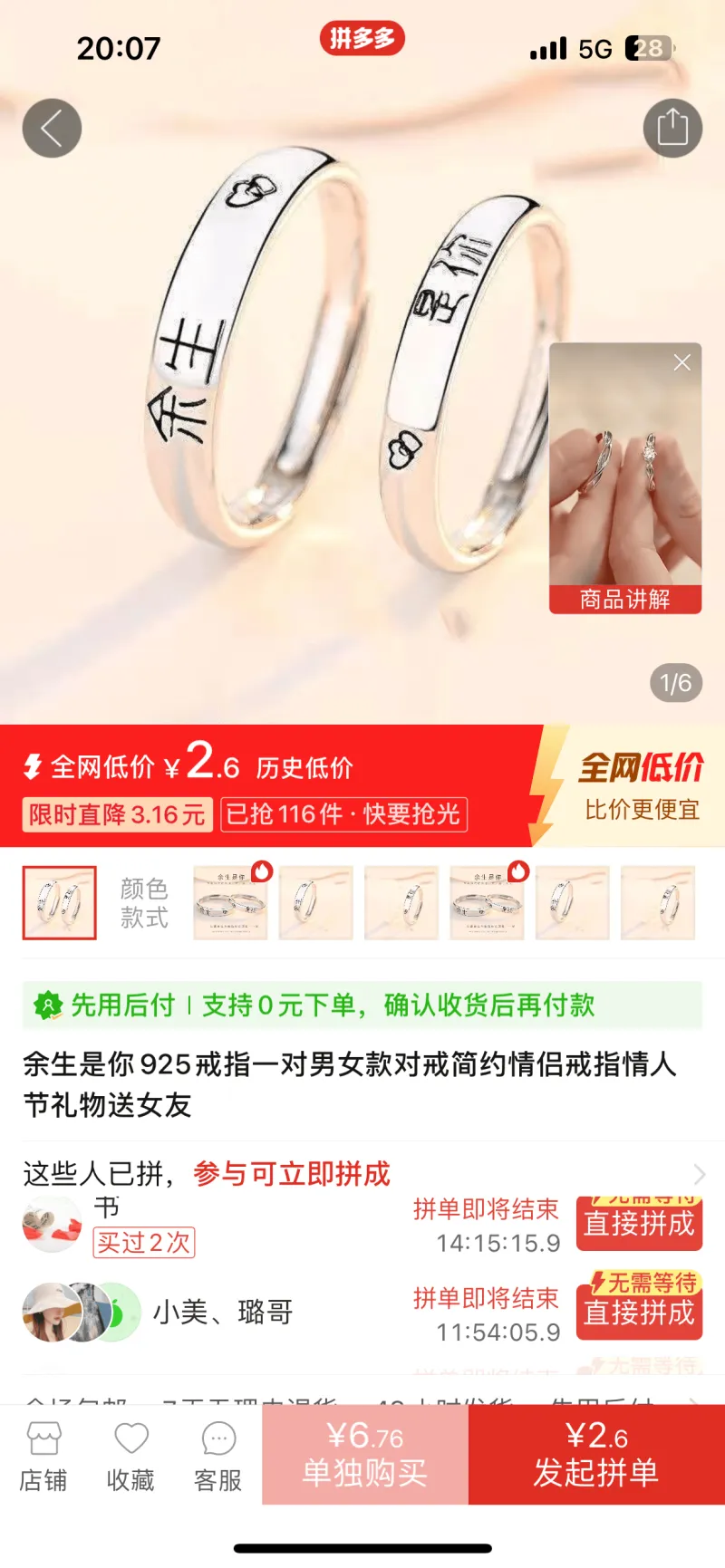Image resolution: width=725 pixels, height=1568 pixels.
Task: Buy alone for ¥6.76 单独购买
Action: click(x=365, y=1455)
